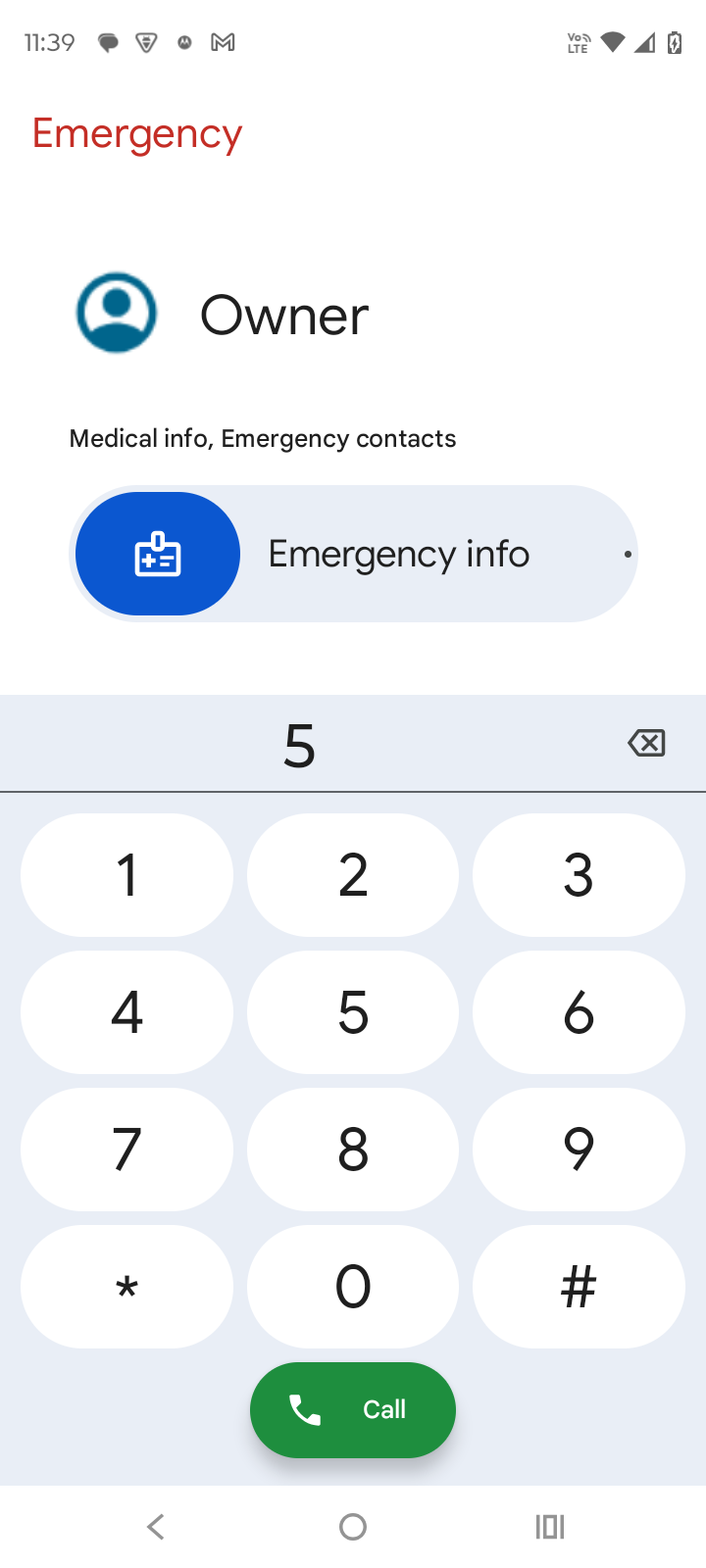
Task: Enter digit 2 on the keypad
Action: pyautogui.click(x=353, y=874)
